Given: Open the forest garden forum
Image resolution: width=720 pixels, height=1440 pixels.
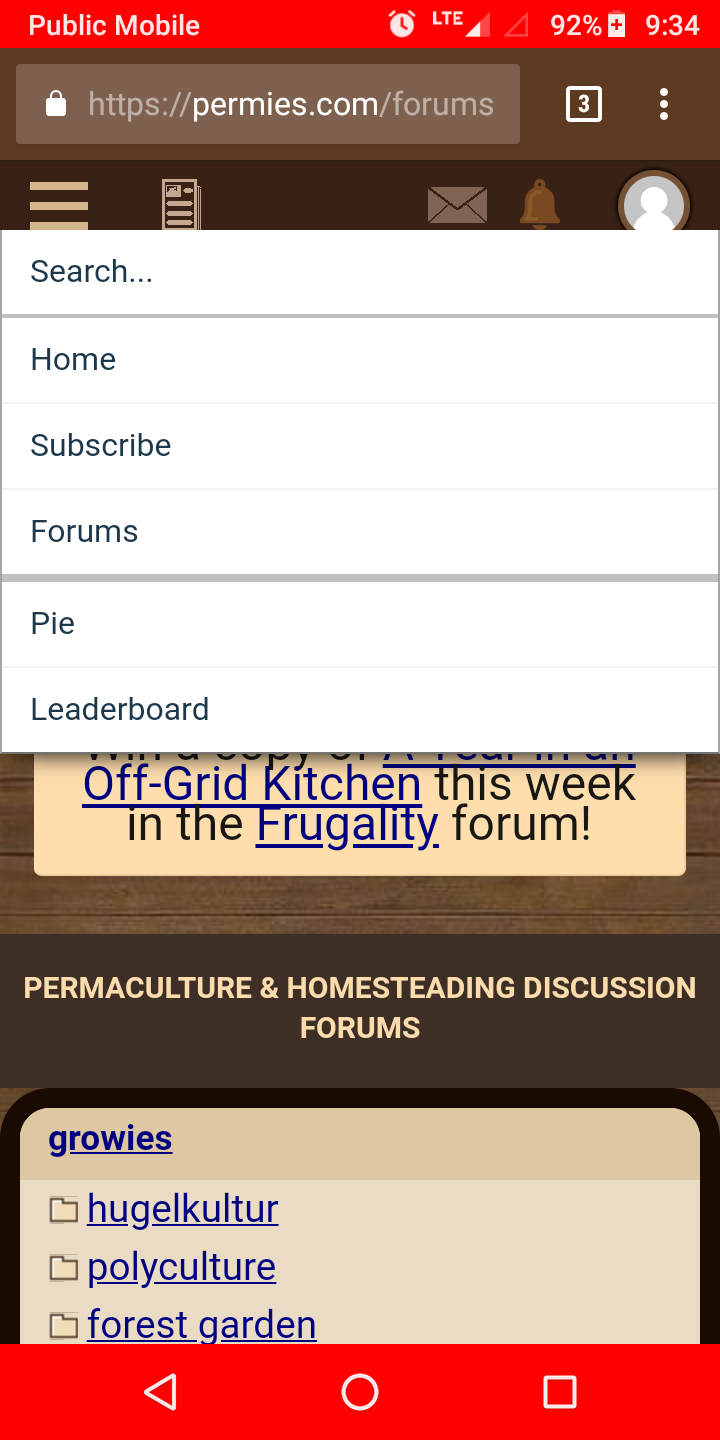Looking at the screenshot, I should pos(202,1325).
